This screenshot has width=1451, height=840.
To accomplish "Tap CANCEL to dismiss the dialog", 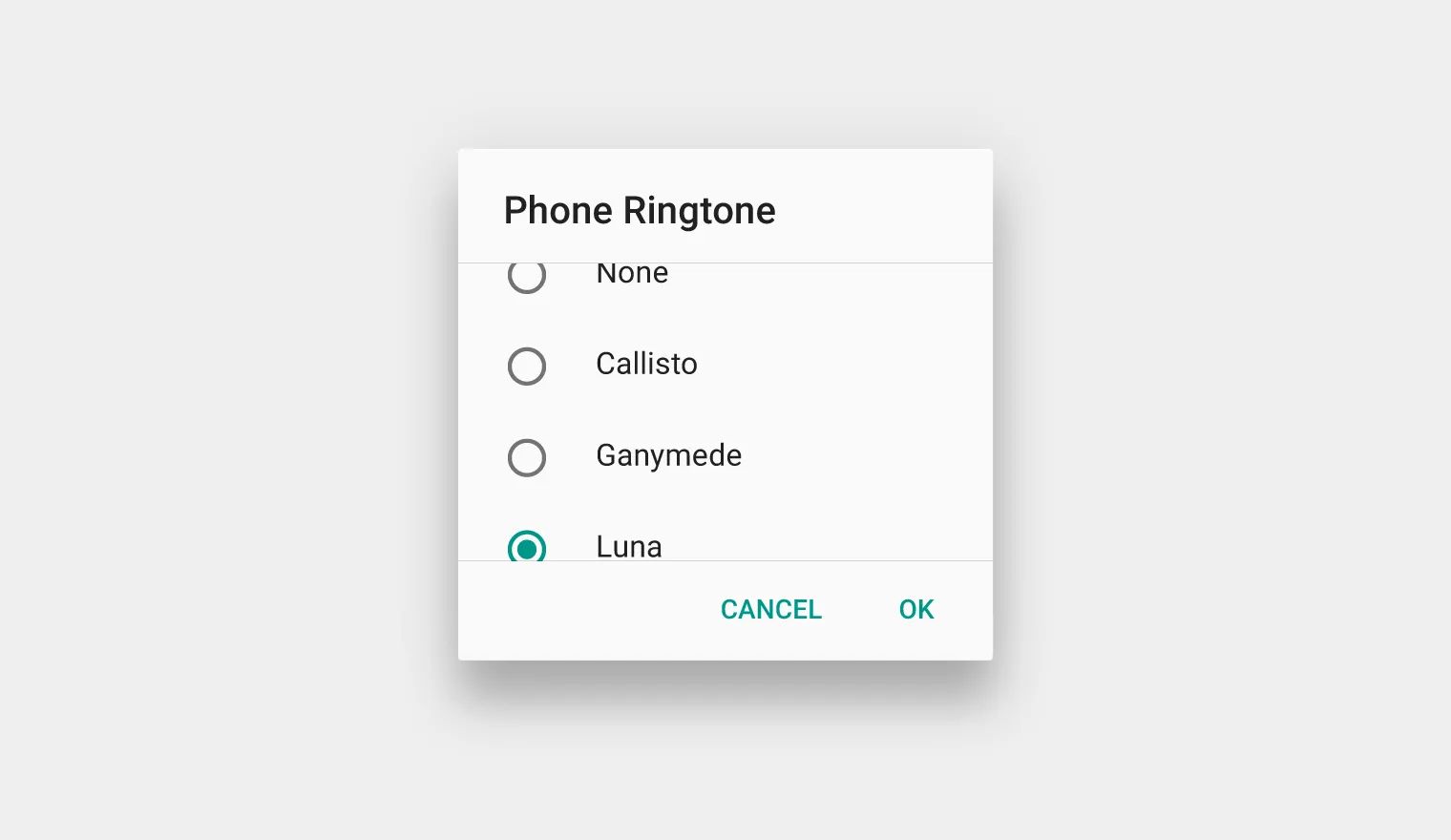I will (x=770, y=609).
